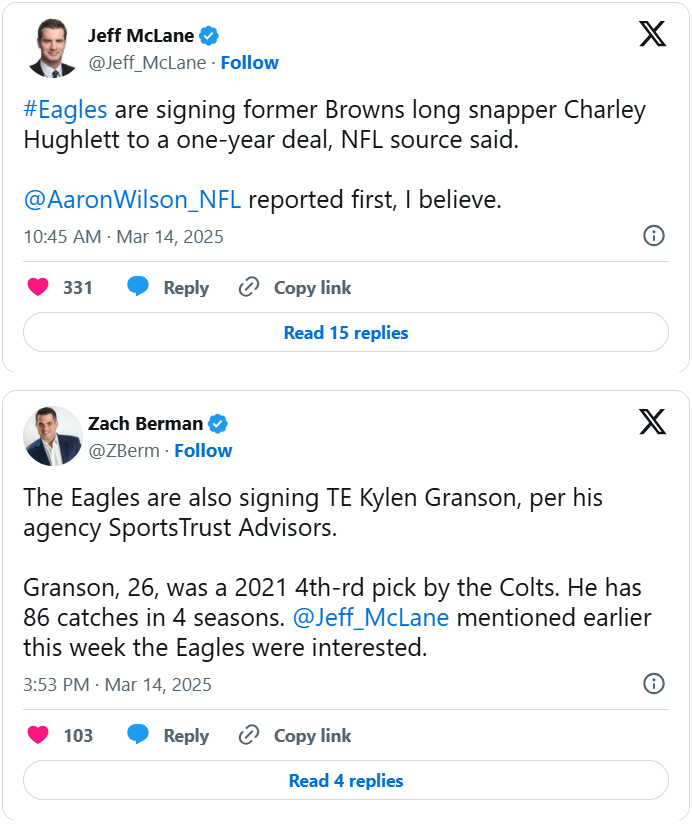Open X logo on Zach Berman's tweet
Image resolution: width=692 pixels, height=824 pixels.
tap(652, 422)
